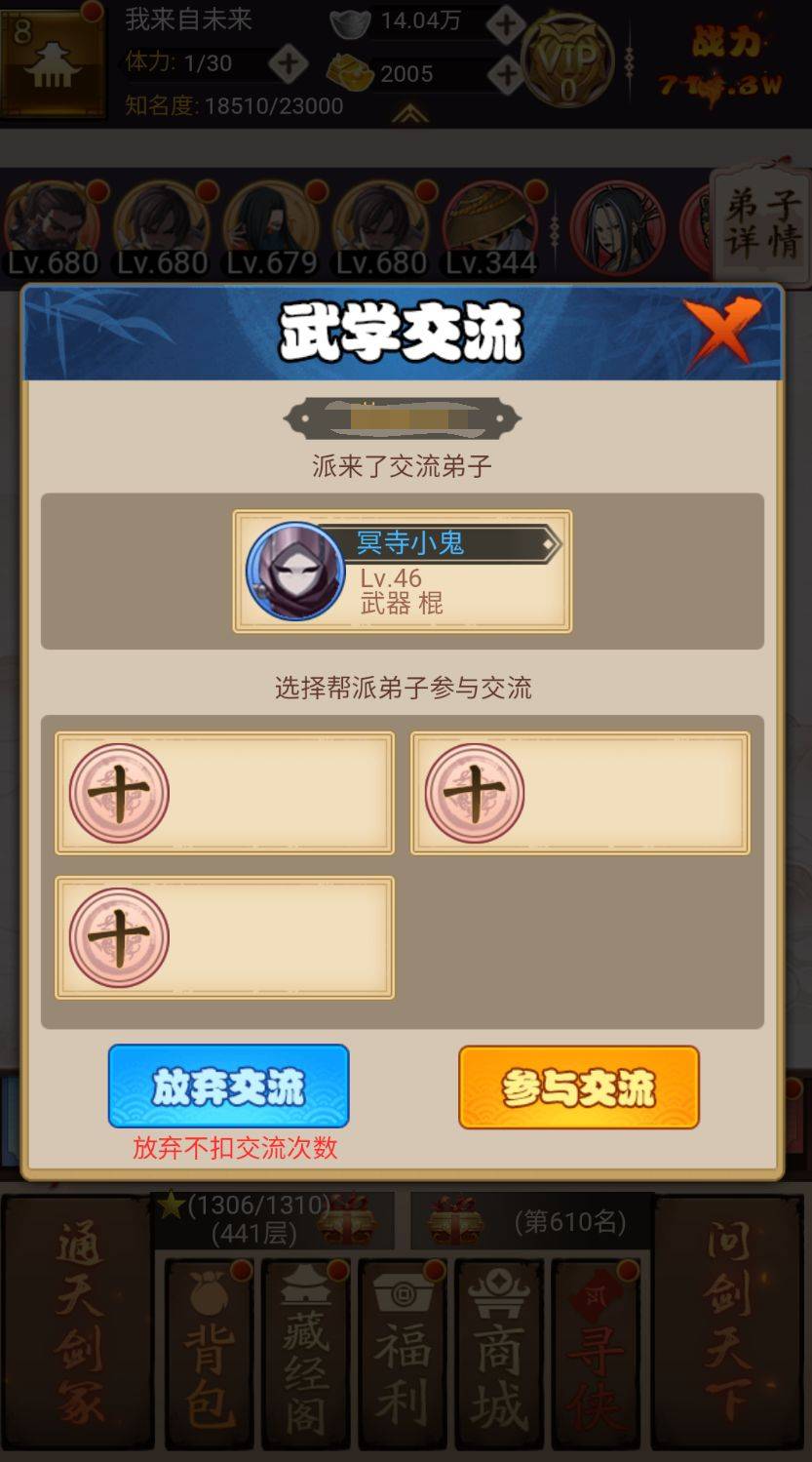
Task: Tap 参与交流 button
Action: click(579, 1087)
